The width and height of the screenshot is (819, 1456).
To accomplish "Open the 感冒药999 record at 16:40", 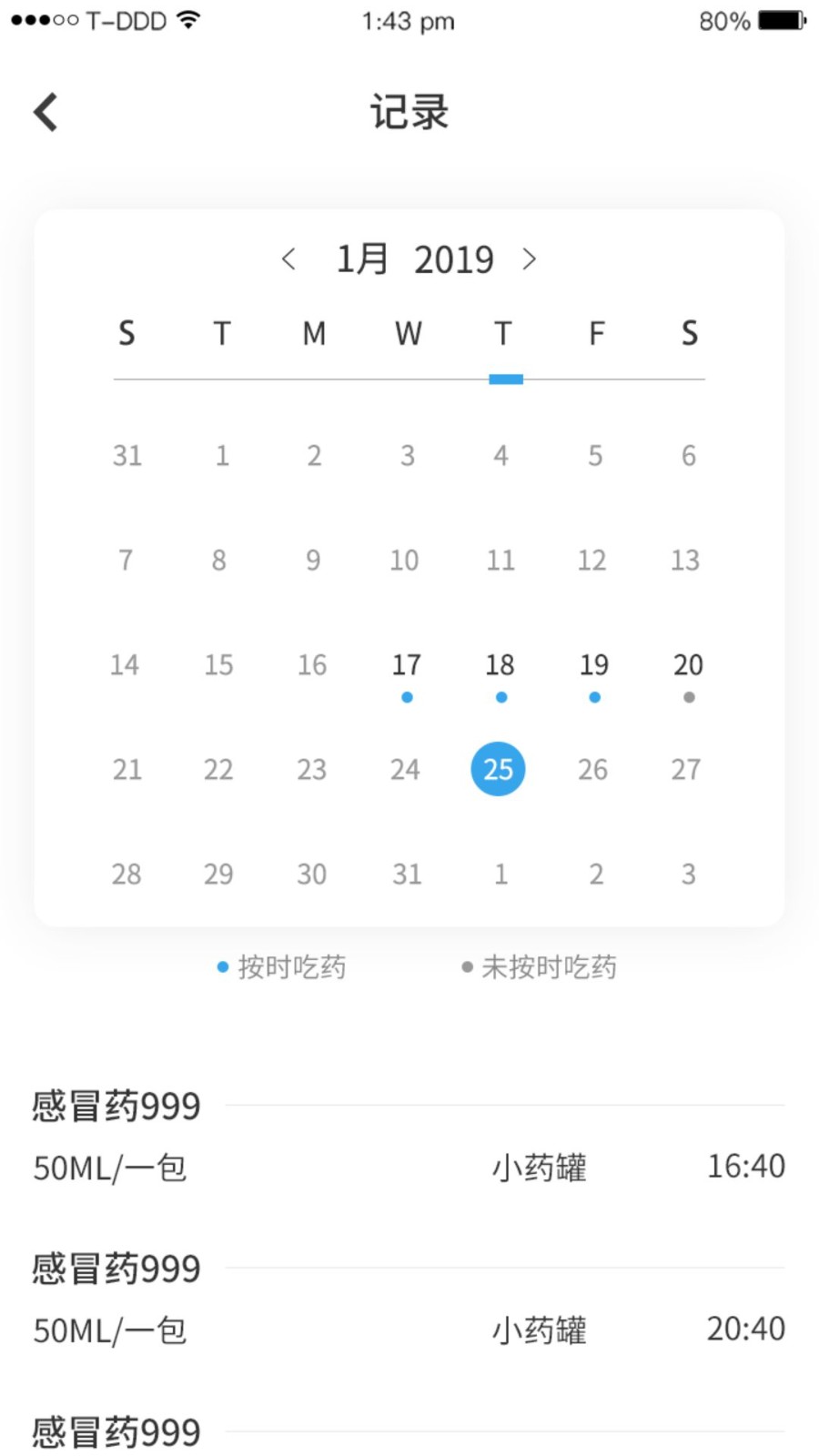I will 409,1166.
